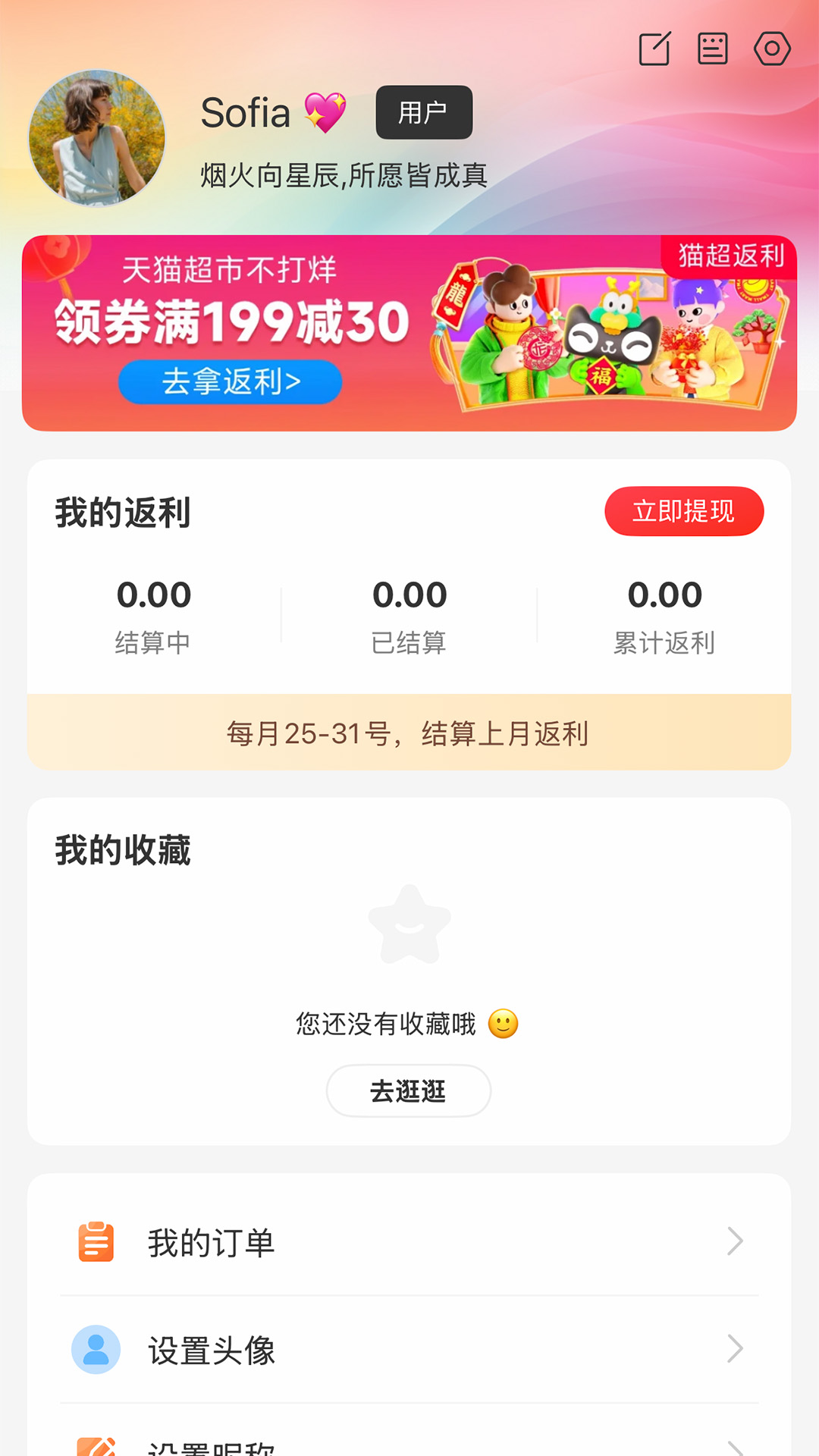
Task: Tap the 立即提现 withdraw button
Action: [684, 512]
